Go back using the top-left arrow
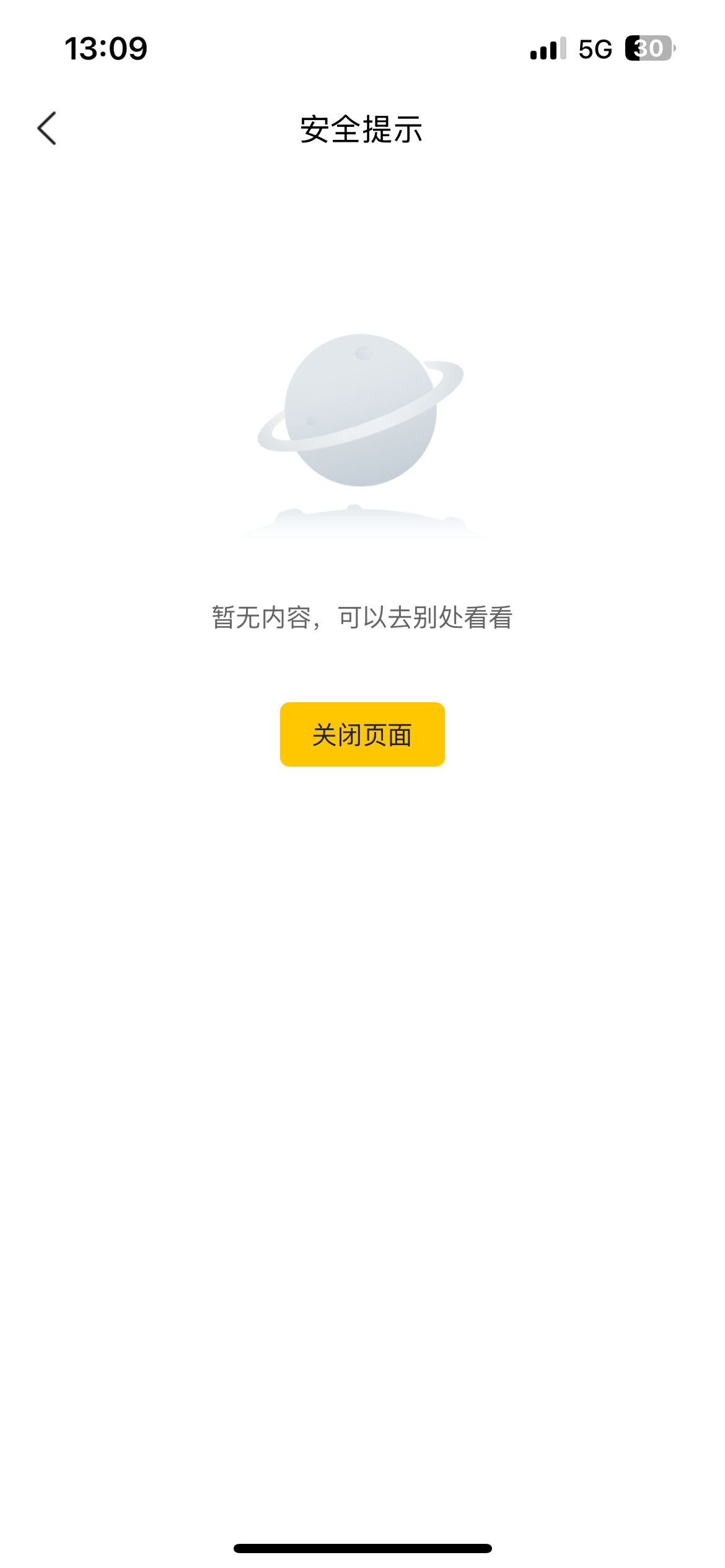The width and height of the screenshot is (725, 1568). pyautogui.click(x=47, y=128)
